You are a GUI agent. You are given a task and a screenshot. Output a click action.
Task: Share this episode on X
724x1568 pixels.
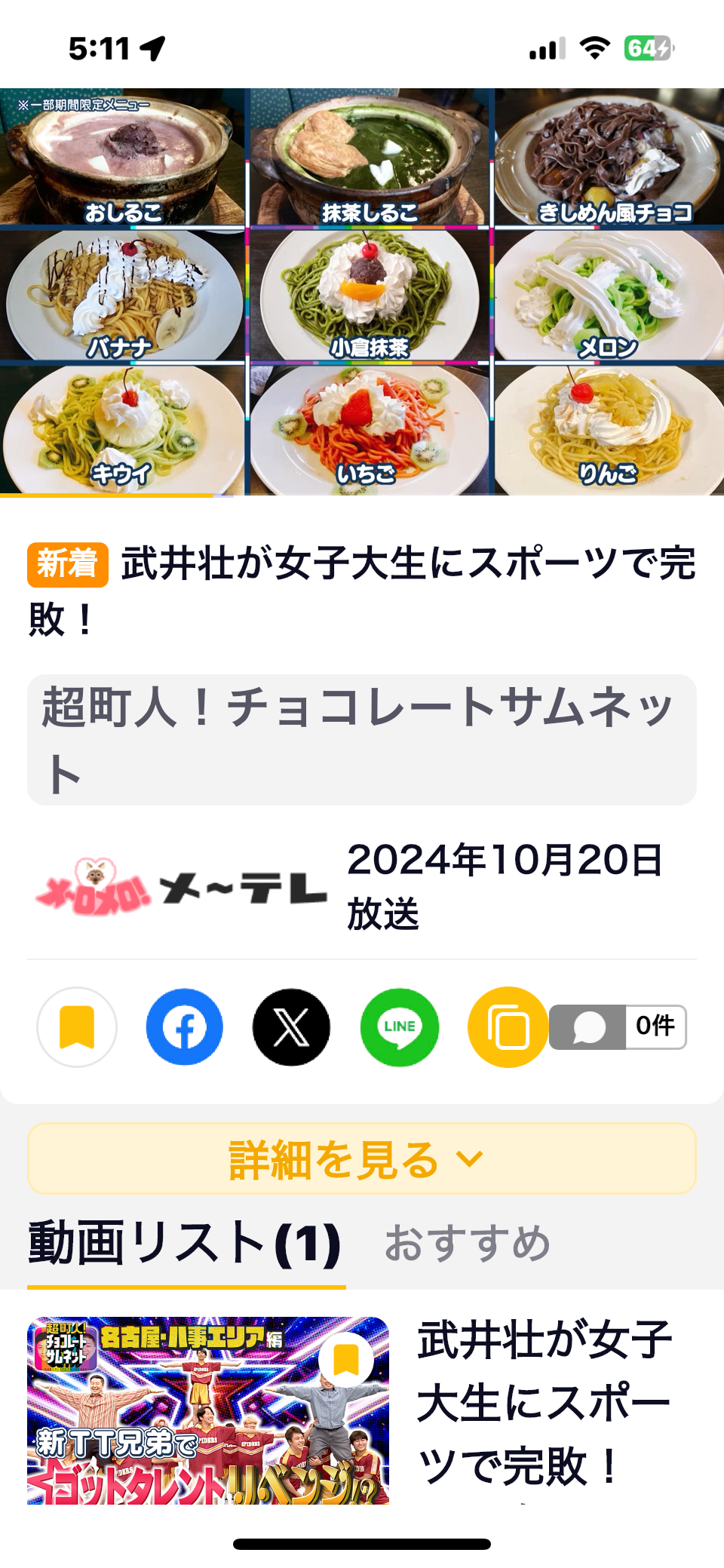click(x=291, y=1026)
